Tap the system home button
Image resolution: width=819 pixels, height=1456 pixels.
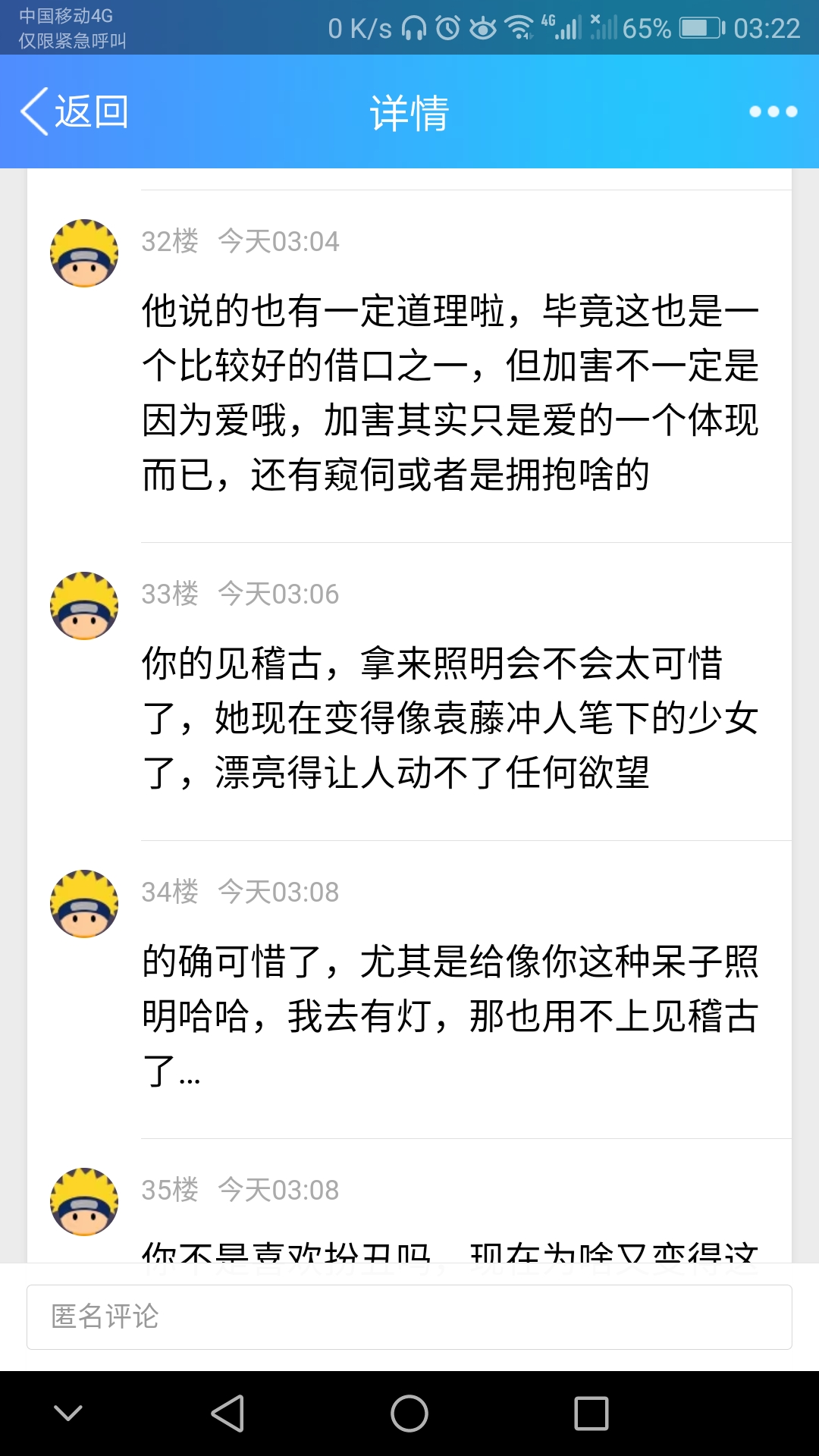click(x=409, y=1414)
